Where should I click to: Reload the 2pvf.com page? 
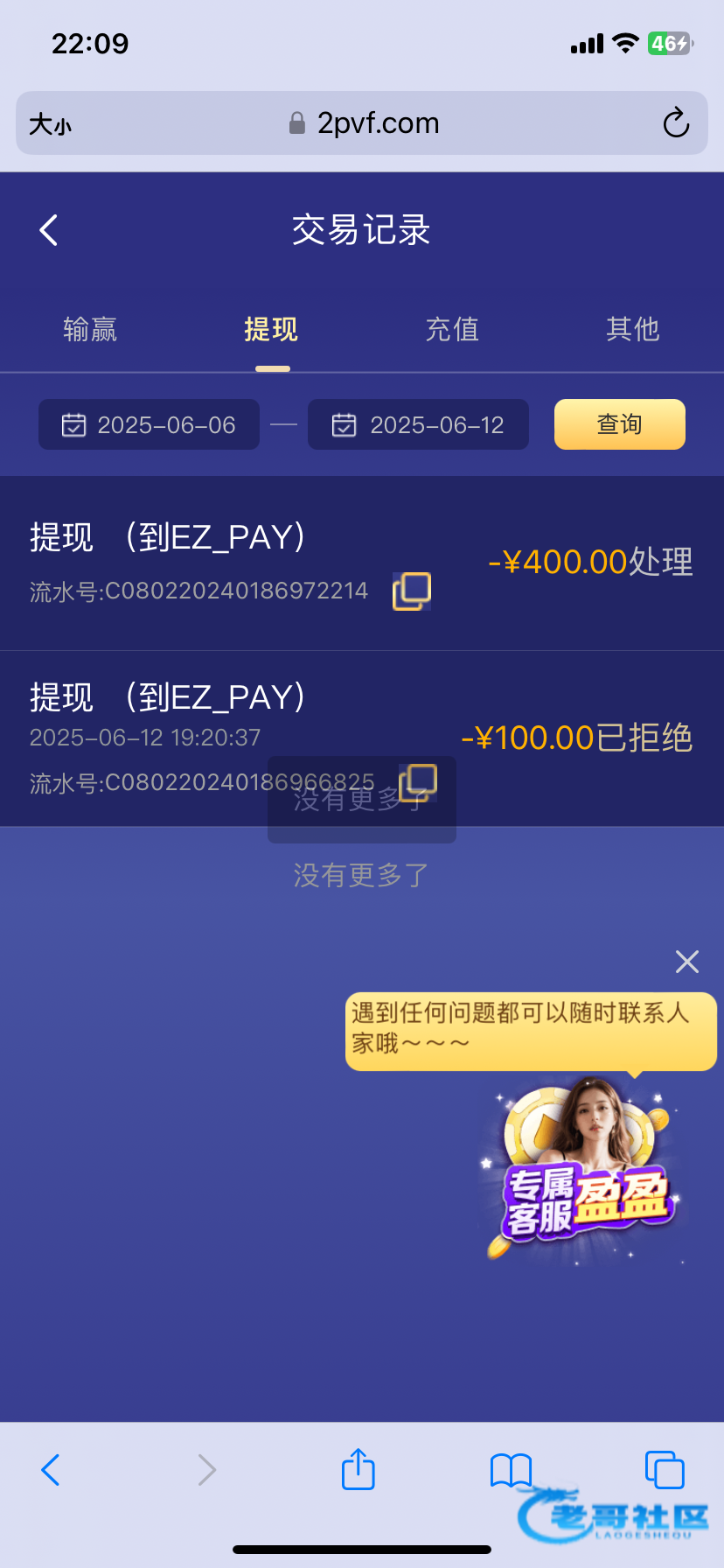[x=676, y=123]
